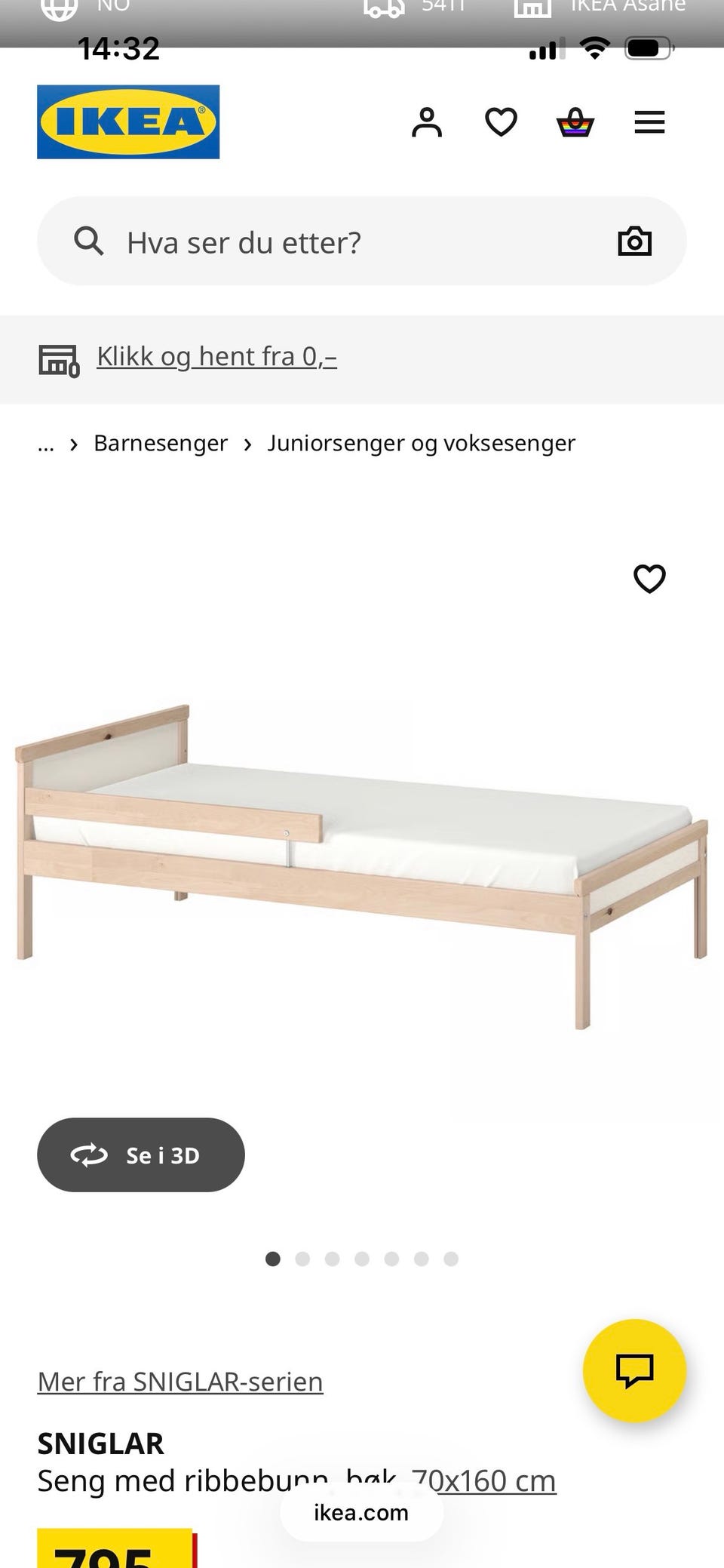
Task: Click the heart icon next to the bed image
Action: [649, 580]
